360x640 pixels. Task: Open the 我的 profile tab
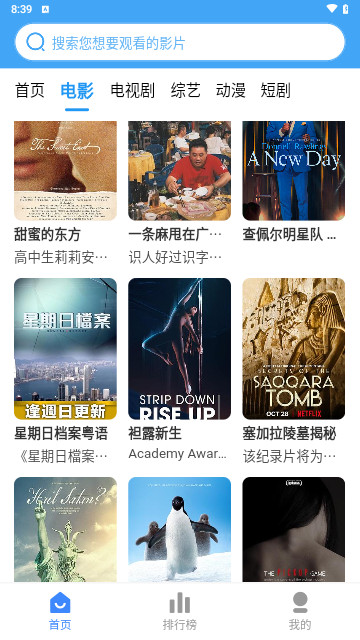click(x=300, y=611)
